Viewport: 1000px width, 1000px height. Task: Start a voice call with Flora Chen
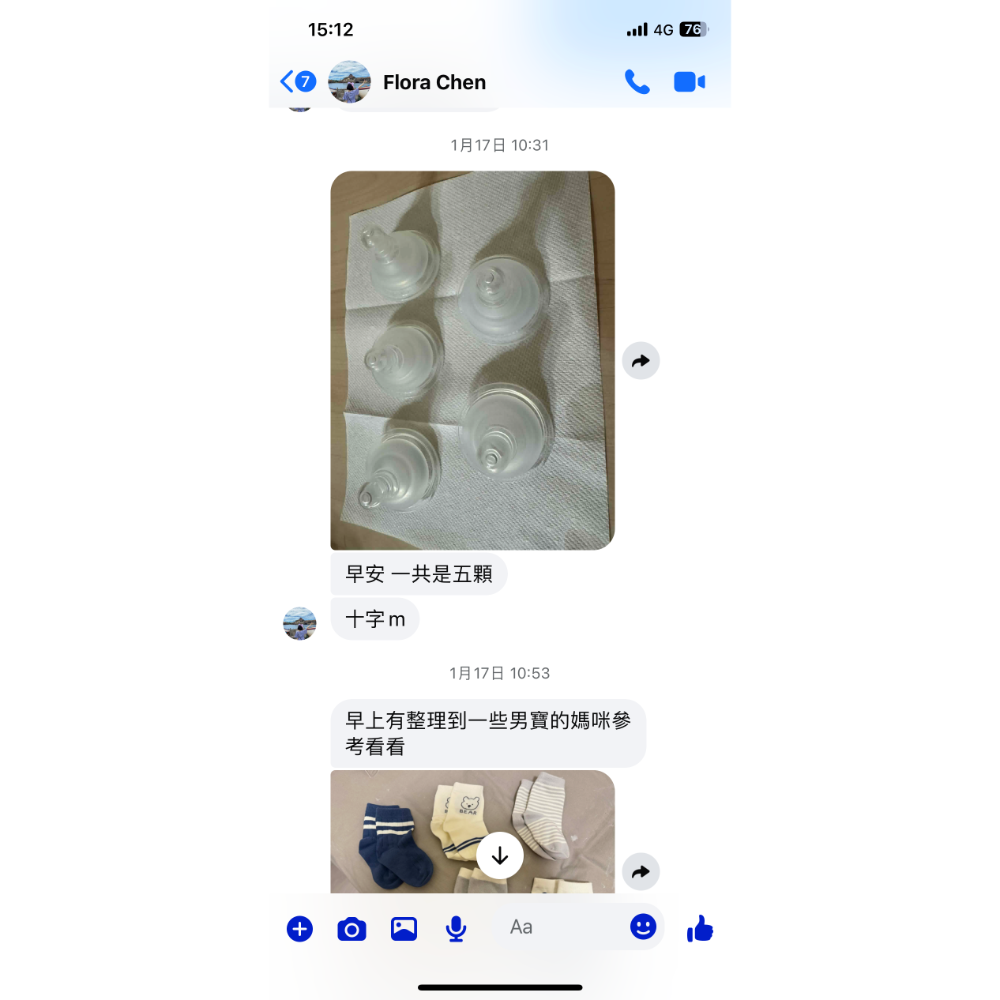[x=637, y=82]
